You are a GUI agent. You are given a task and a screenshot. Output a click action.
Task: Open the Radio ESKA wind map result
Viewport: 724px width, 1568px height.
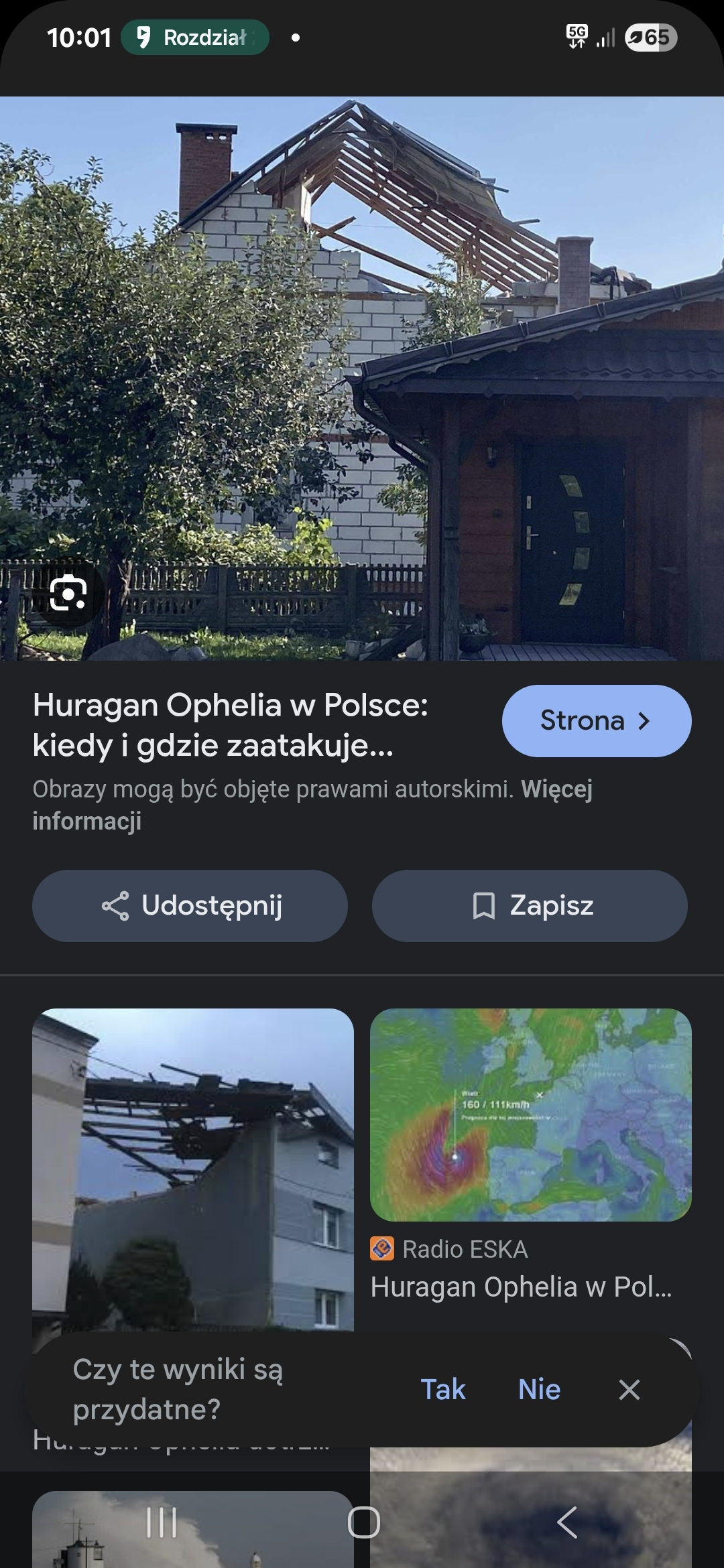point(530,1115)
